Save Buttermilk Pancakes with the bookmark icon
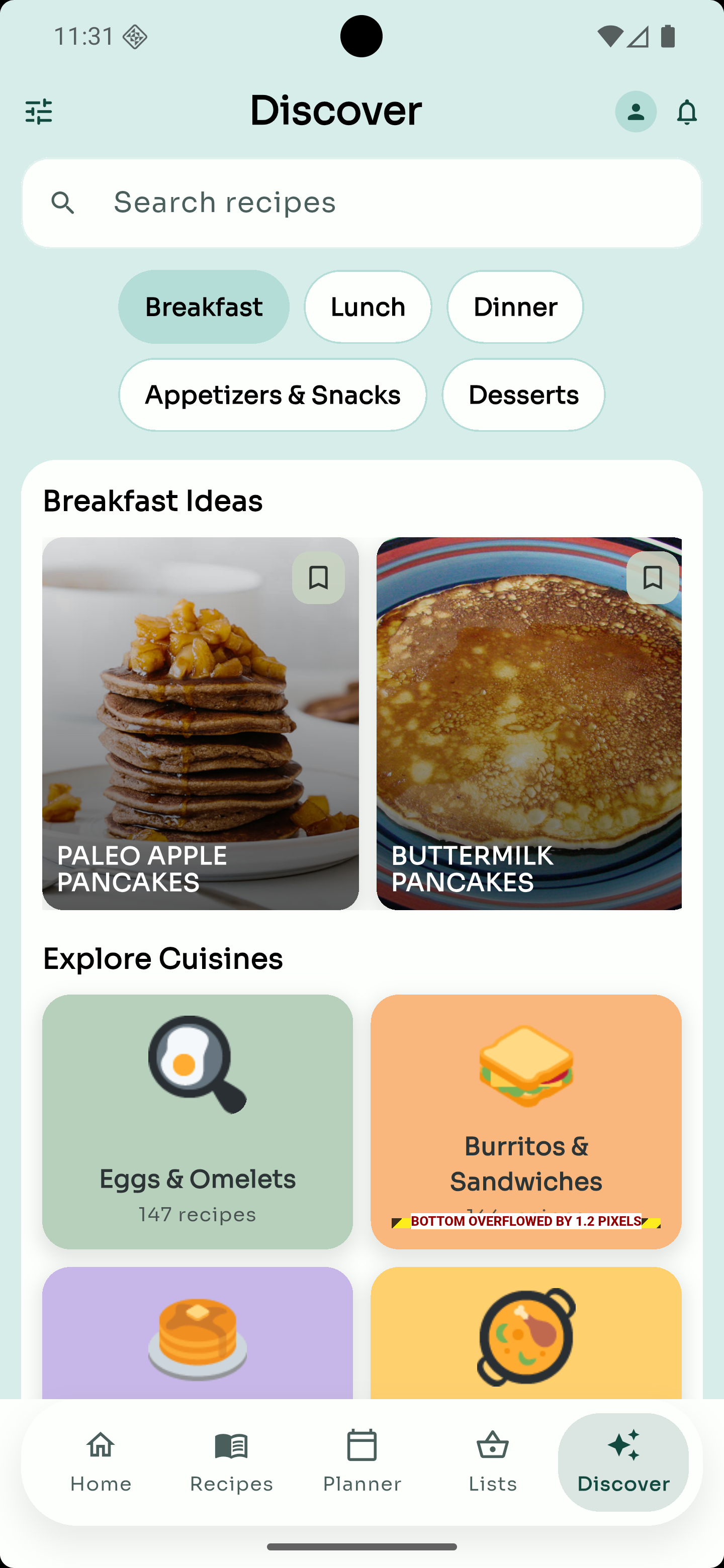 [653, 577]
